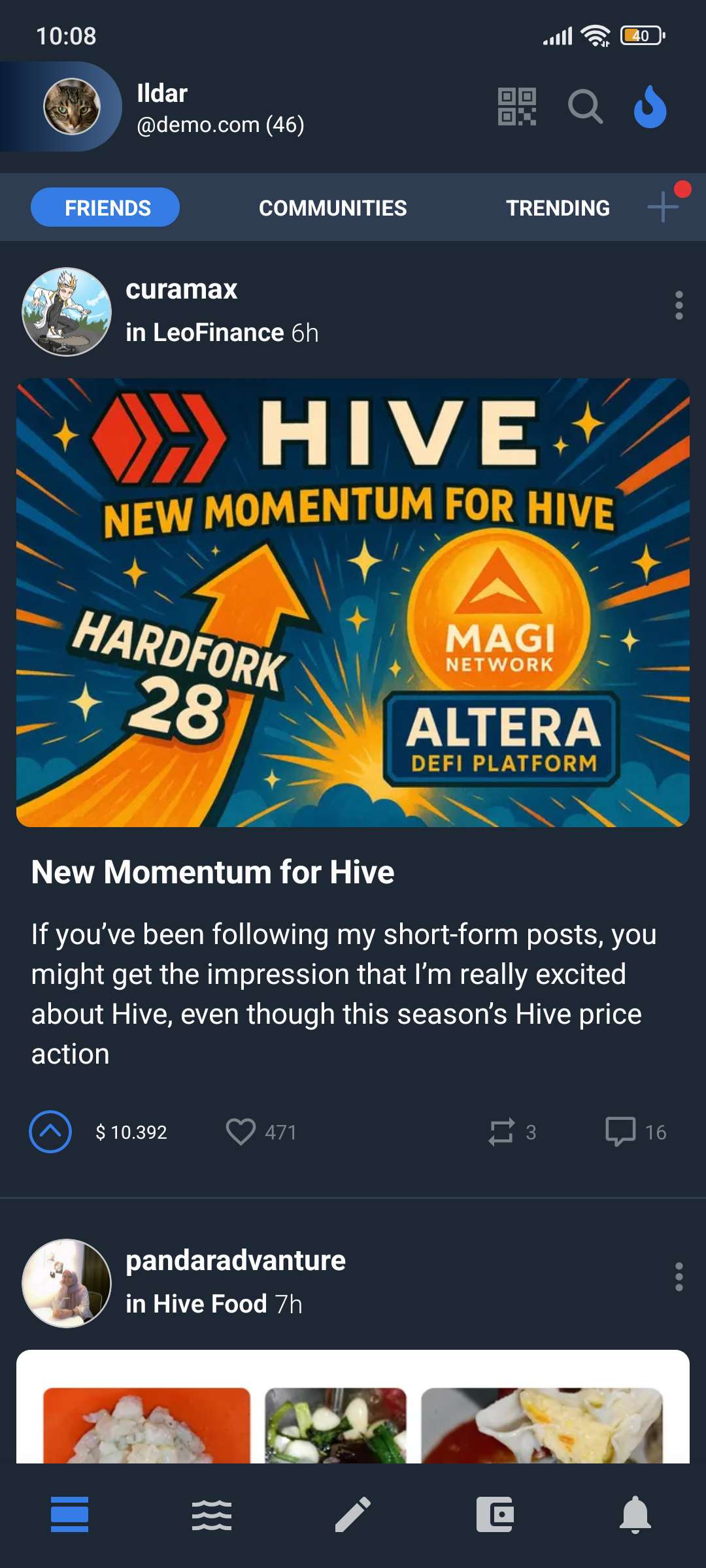Switch to the Trending tab
Viewport: 706px width, 1568px height.
[x=558, y=208]
